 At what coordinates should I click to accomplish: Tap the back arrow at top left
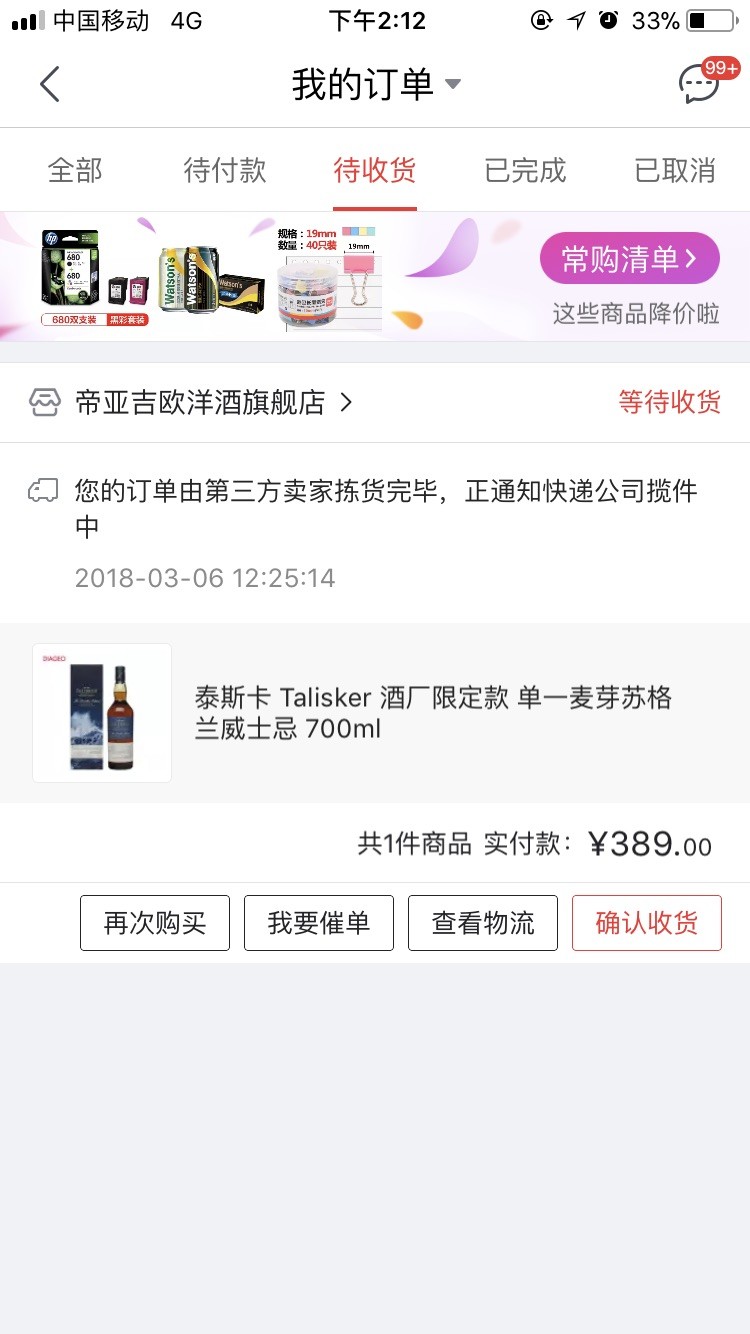coord(50,84)
